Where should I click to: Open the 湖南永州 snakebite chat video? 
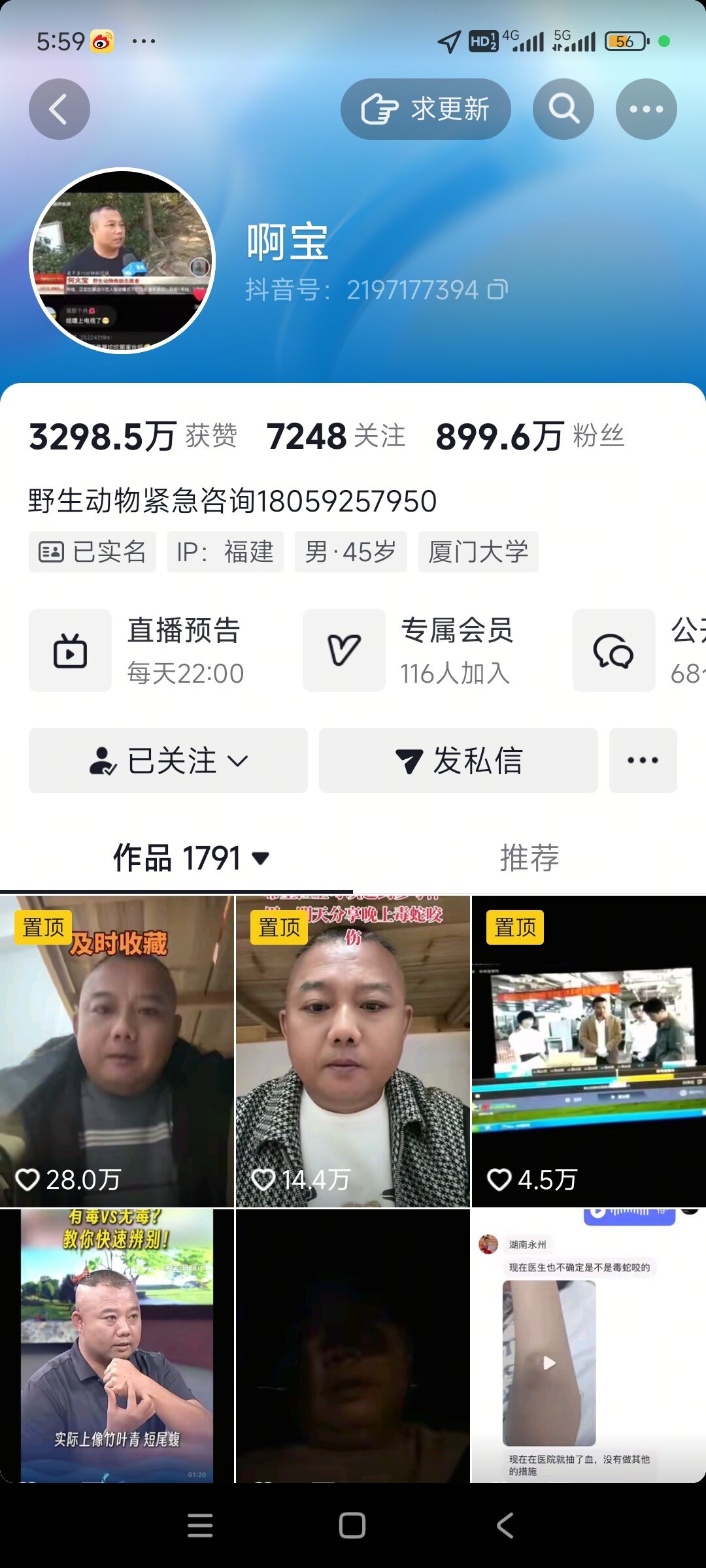(x=588, y=1346)
